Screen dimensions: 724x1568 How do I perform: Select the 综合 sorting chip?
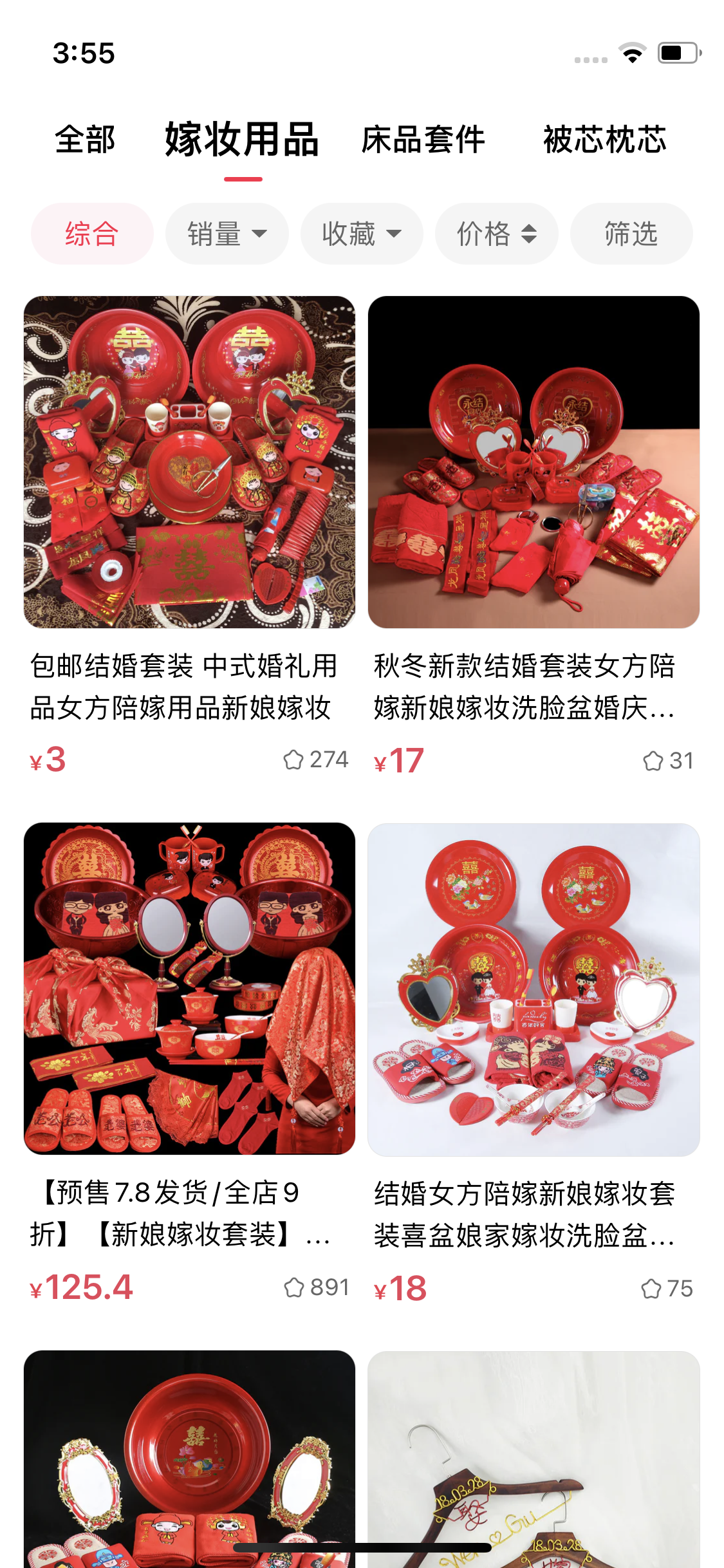(92, 234)
